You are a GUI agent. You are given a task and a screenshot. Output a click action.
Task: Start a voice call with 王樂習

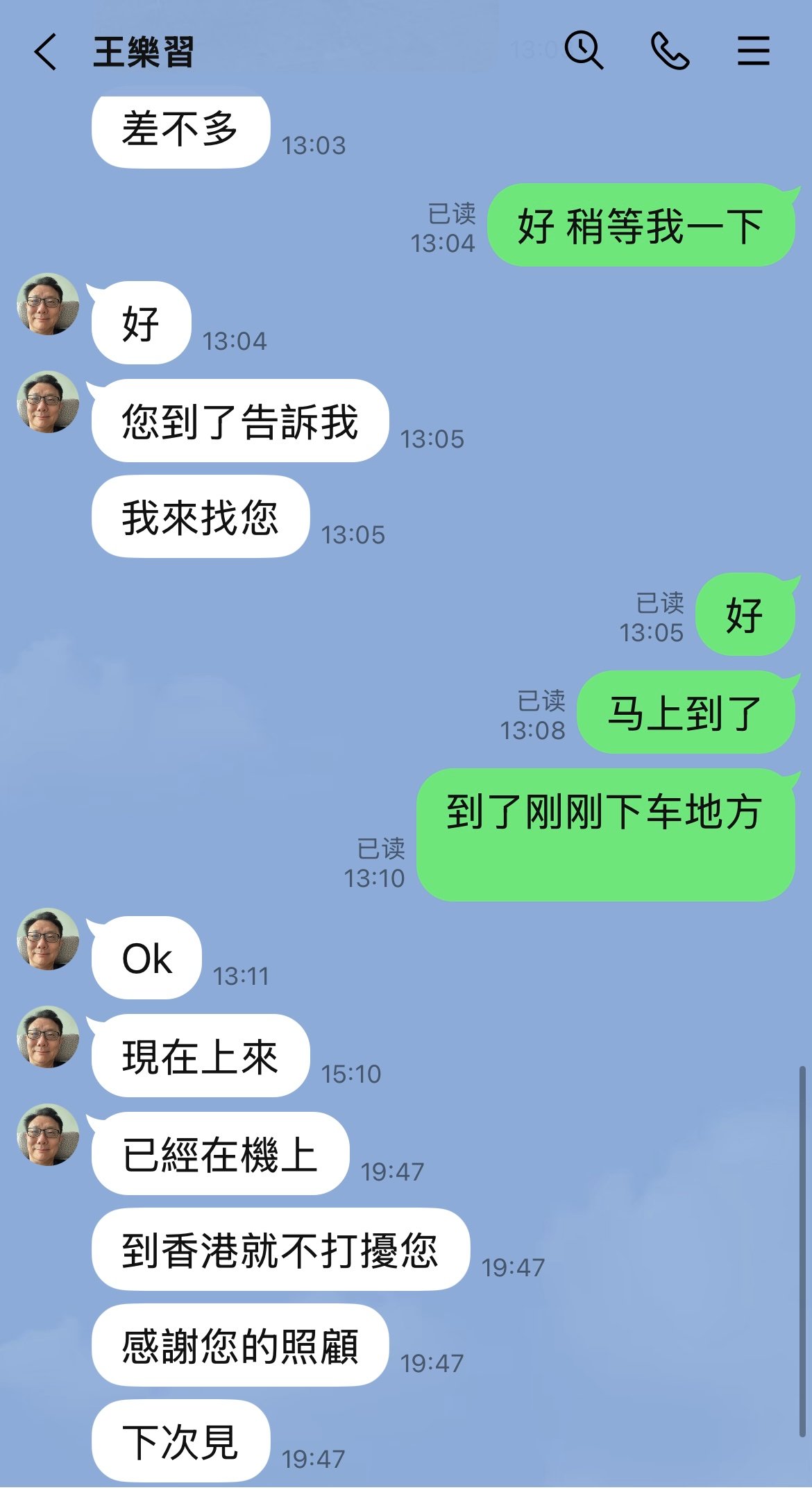pos(670,51)
